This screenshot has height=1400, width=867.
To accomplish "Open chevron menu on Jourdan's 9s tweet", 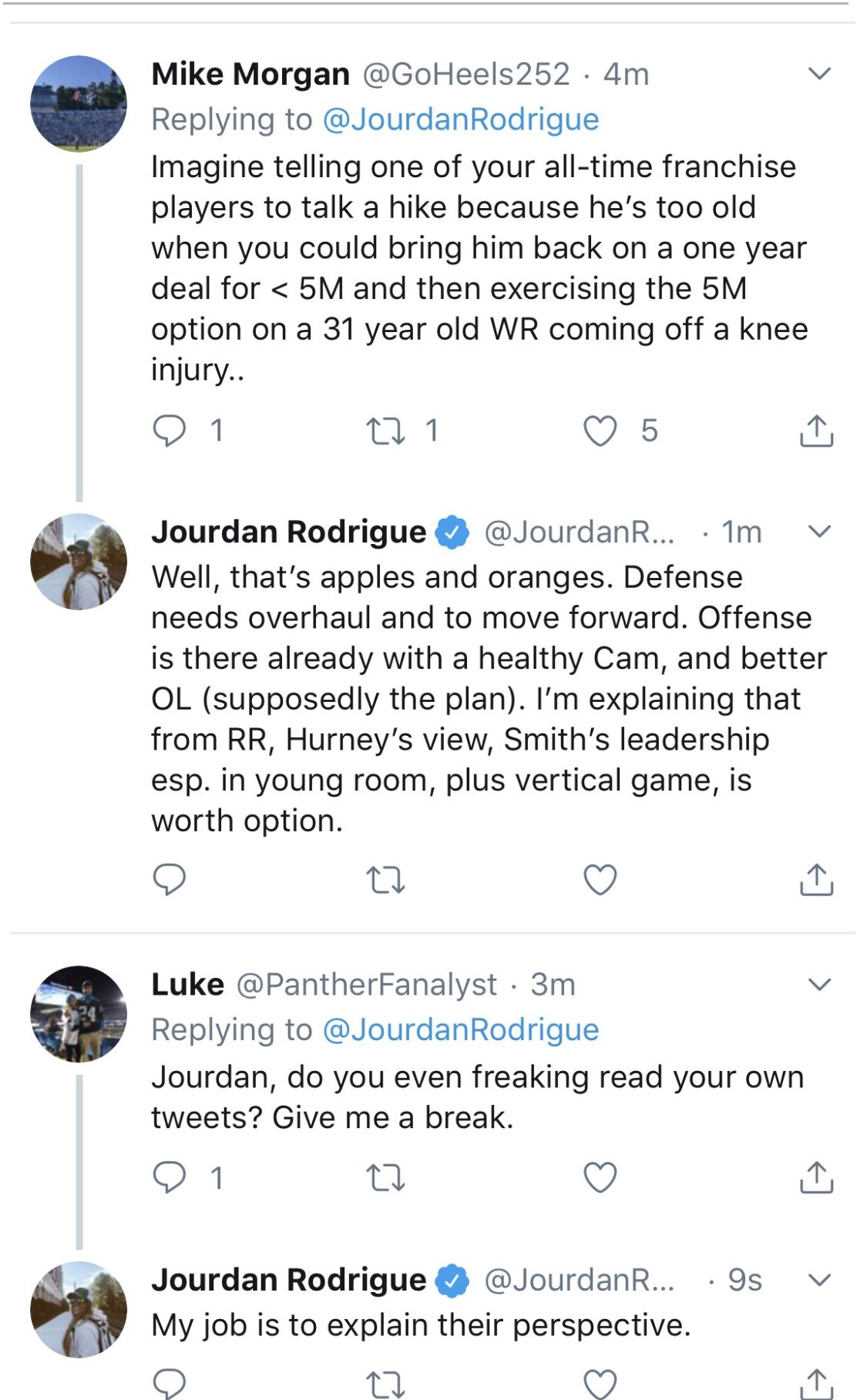I will pos(818,1280).
